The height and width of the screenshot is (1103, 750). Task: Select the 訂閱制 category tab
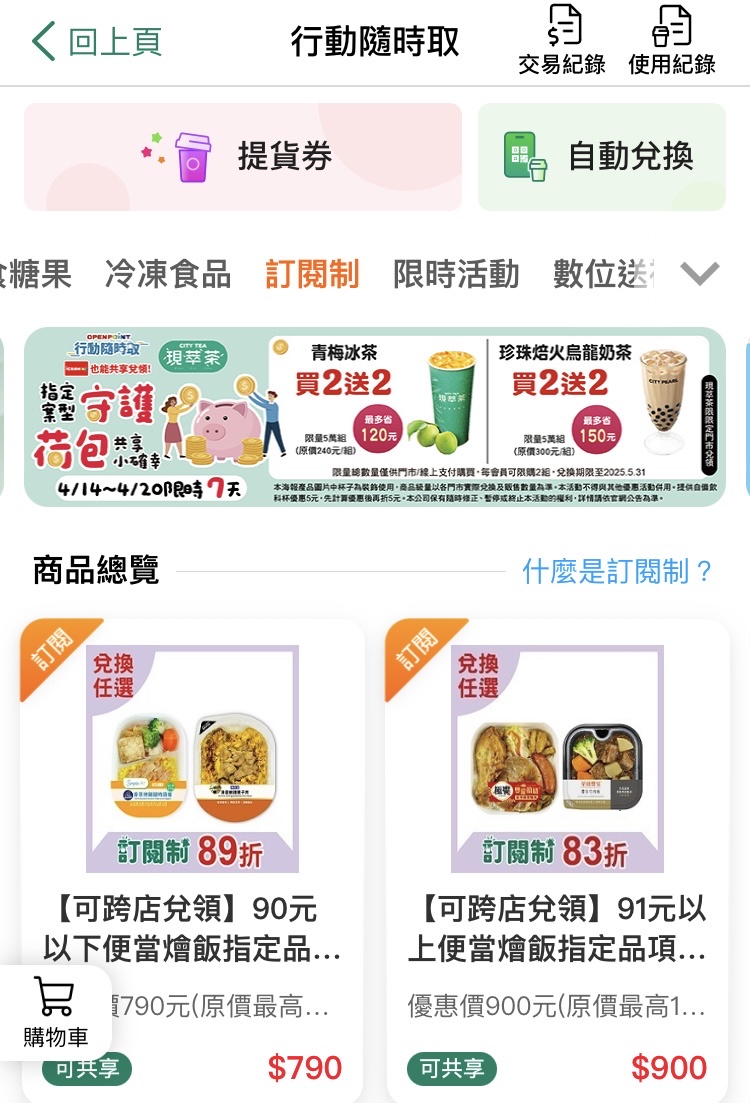coord(312,274)
